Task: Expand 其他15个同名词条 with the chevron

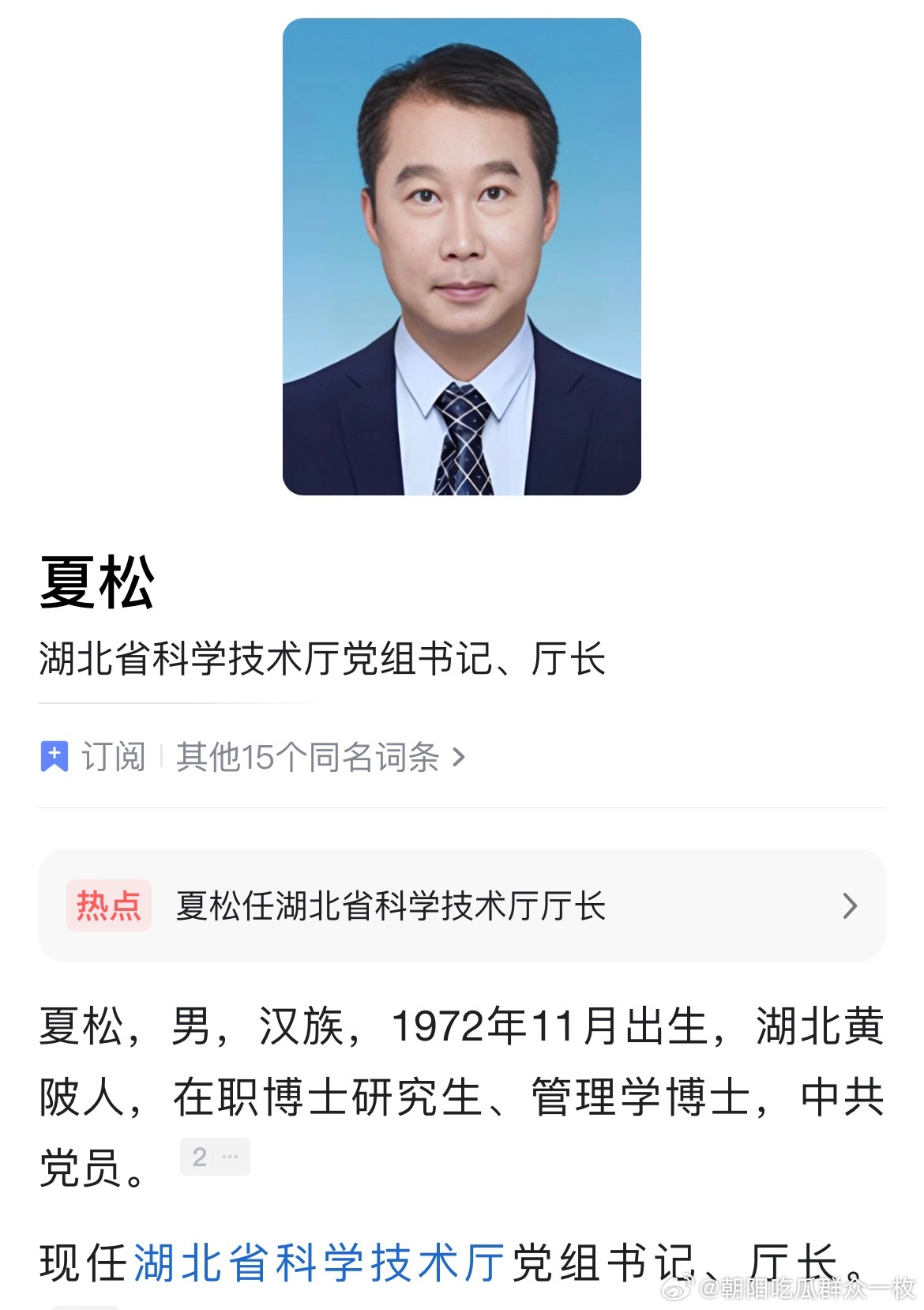Action: [x=456, y=757]
